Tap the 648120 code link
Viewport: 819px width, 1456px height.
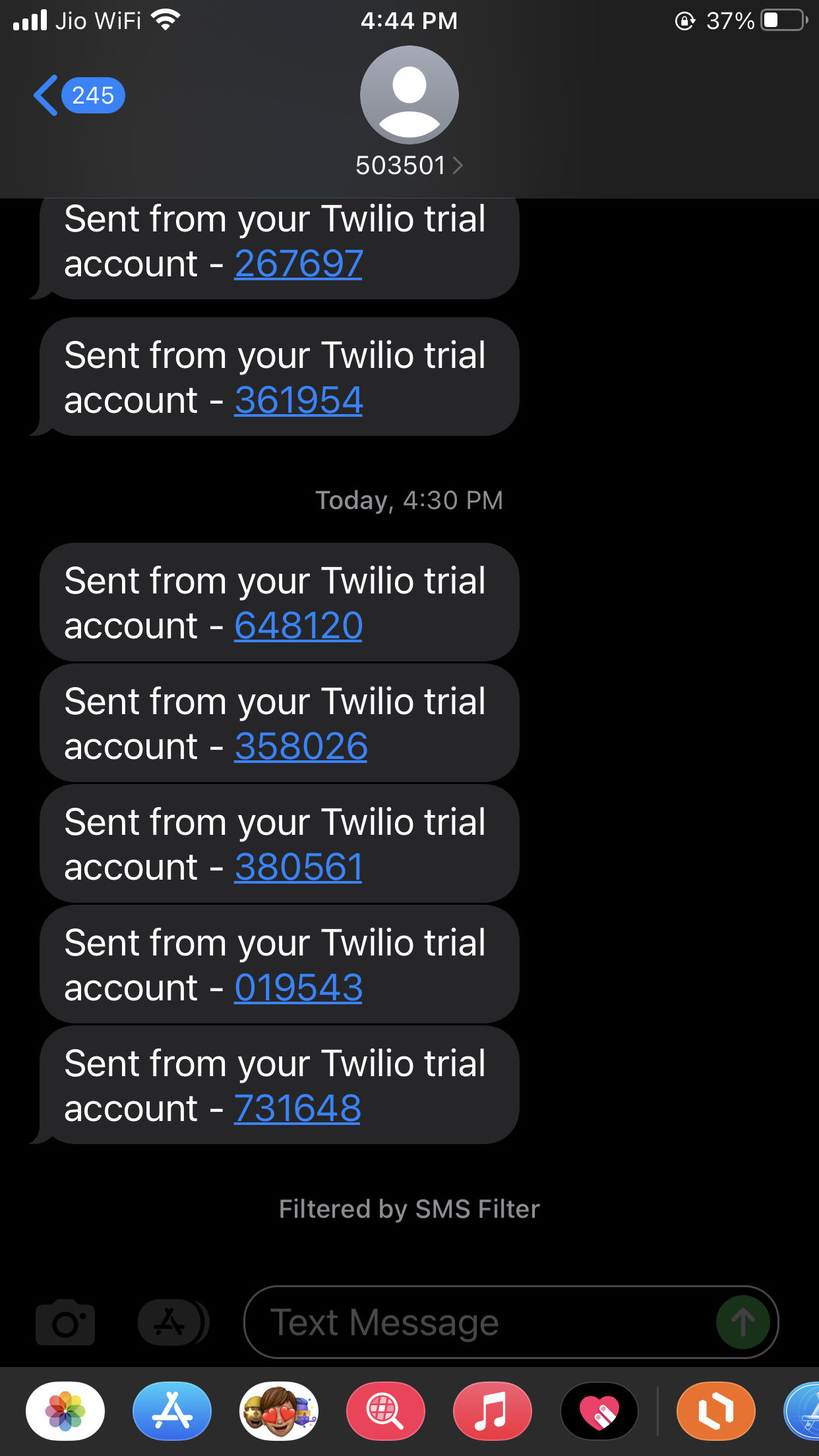[299, 625]
